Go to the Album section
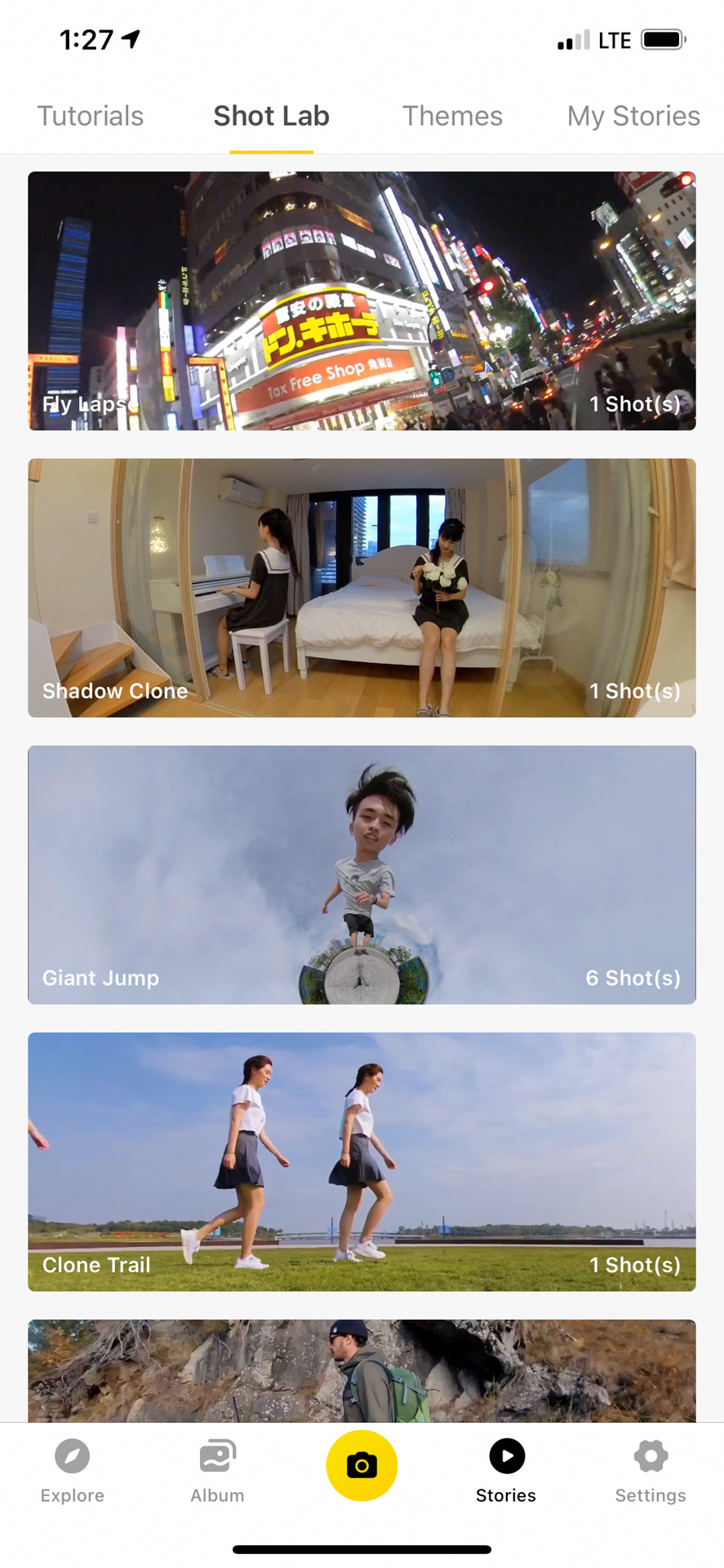Screen dimensions: 724x1568 217,1472
